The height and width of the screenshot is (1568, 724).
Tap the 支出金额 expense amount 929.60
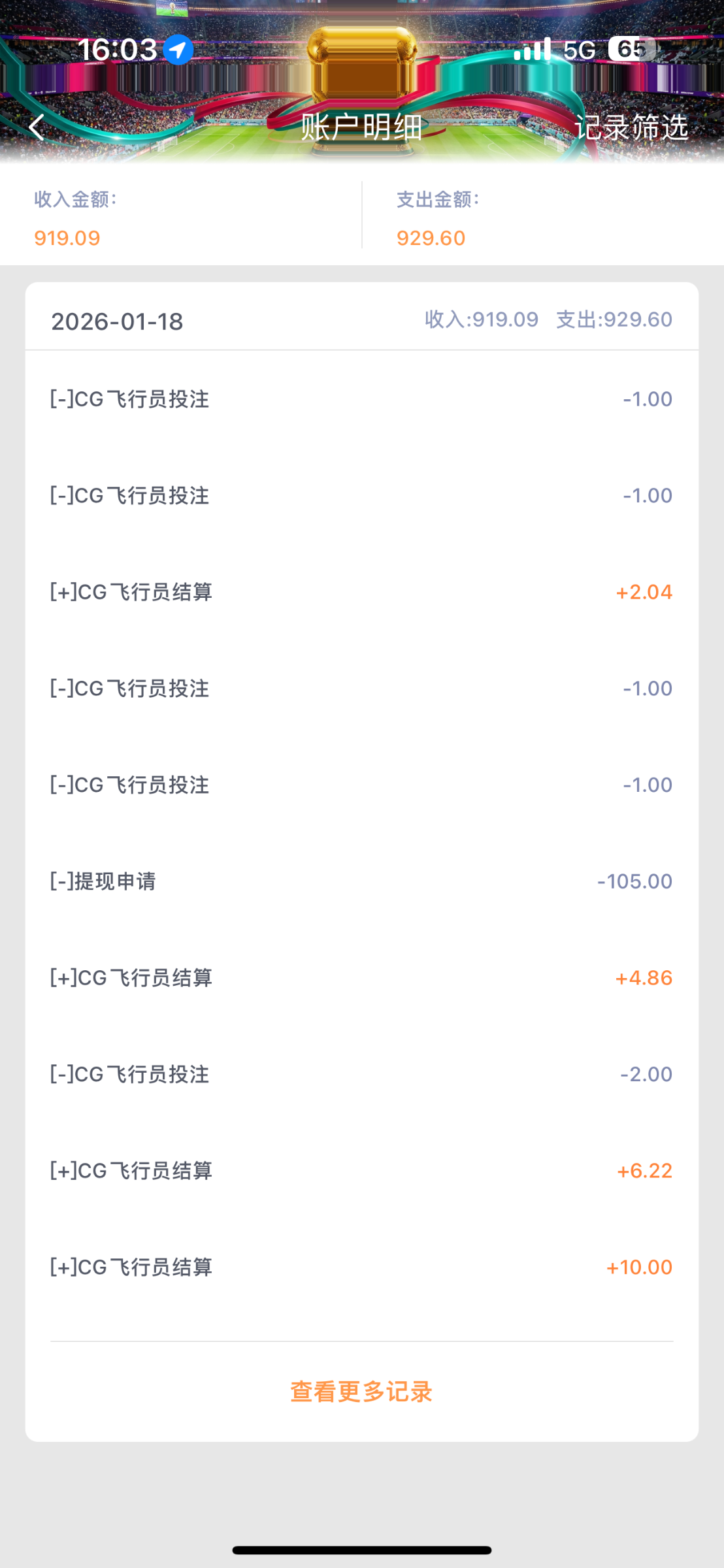click(431, 238)
